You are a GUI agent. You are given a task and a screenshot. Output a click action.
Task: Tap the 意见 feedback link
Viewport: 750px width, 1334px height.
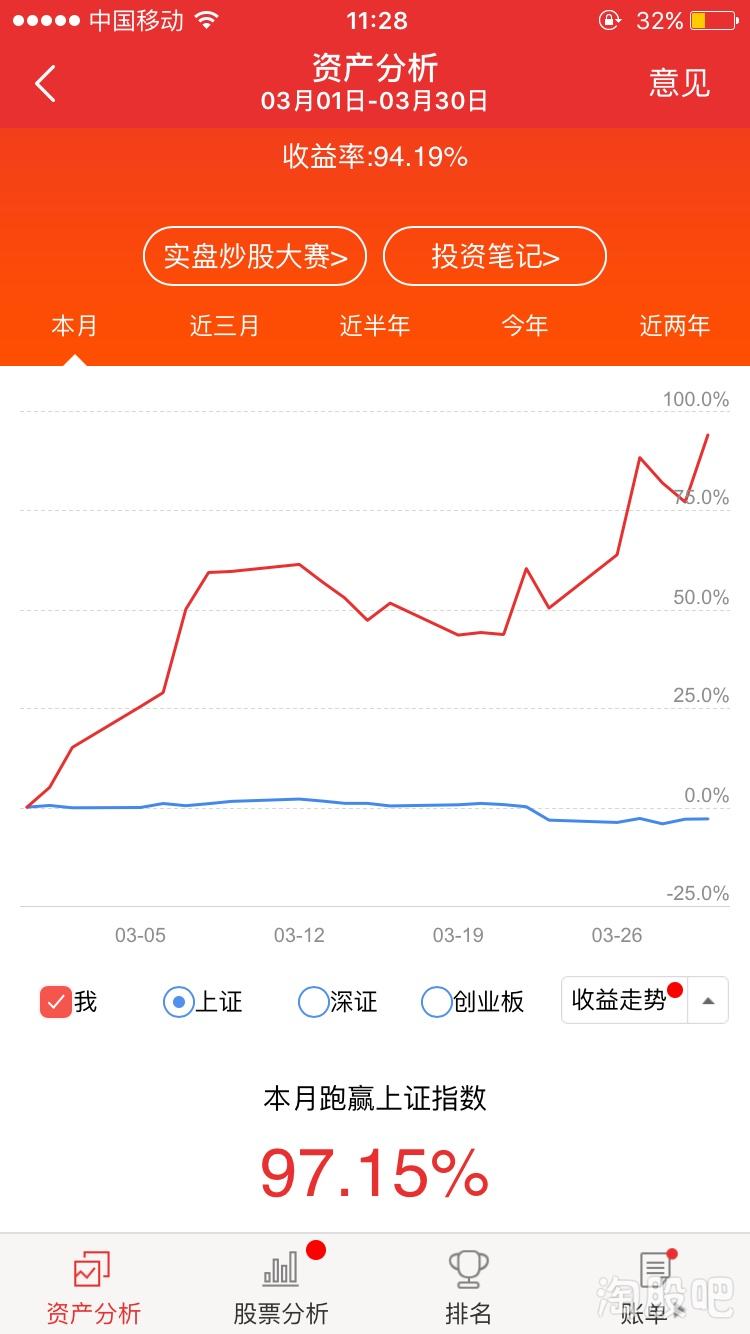pos(679,84)
